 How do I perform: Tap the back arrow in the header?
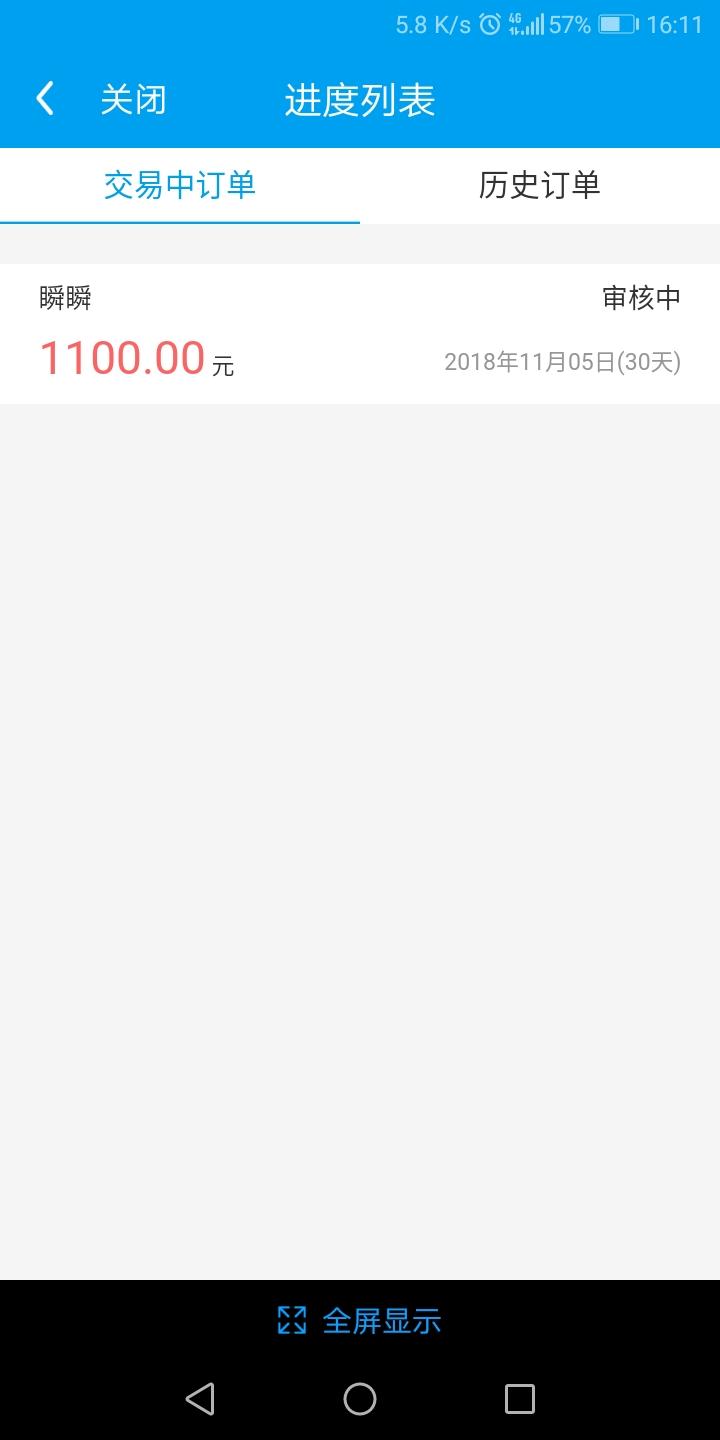click(x=44, y=99)
